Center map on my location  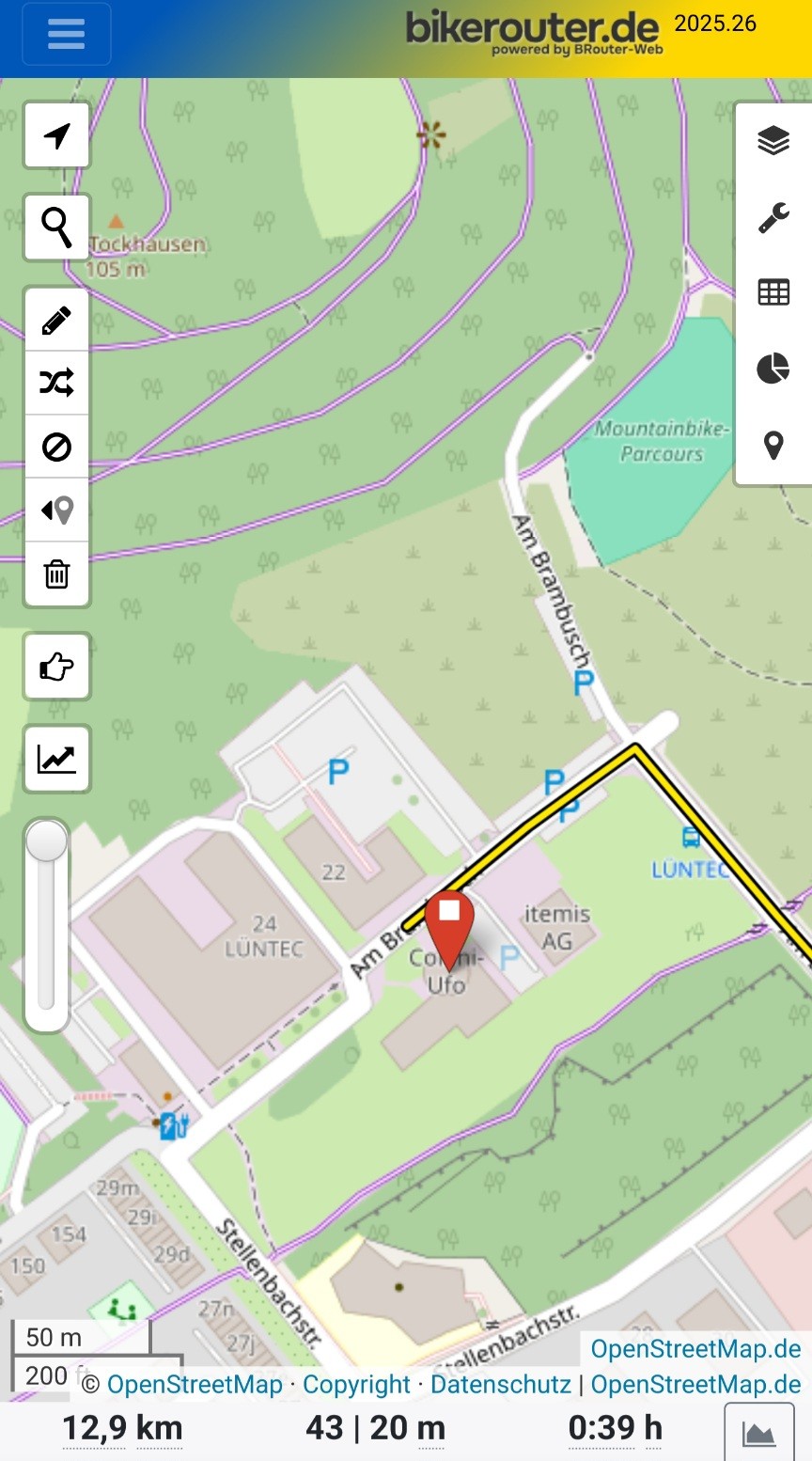56,136
